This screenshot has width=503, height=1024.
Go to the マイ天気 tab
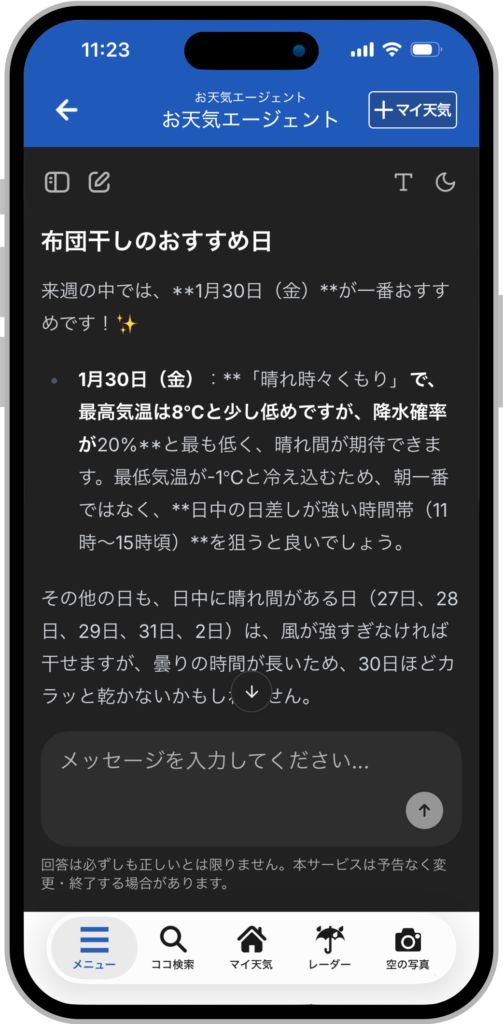coord(252,948)
